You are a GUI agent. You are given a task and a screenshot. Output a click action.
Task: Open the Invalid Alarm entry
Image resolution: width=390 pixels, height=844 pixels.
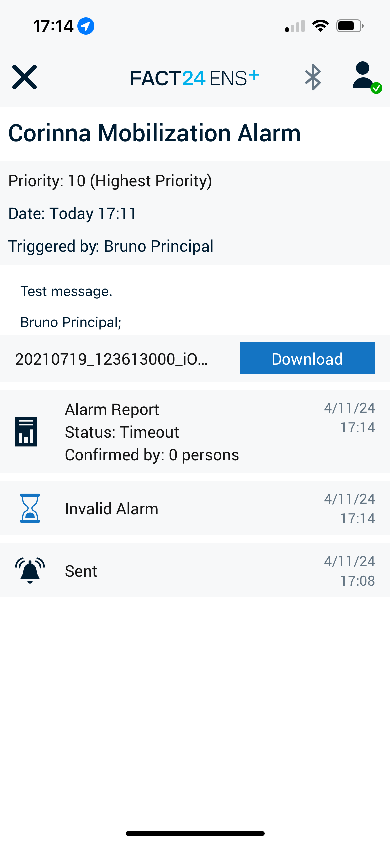(195, 508)
